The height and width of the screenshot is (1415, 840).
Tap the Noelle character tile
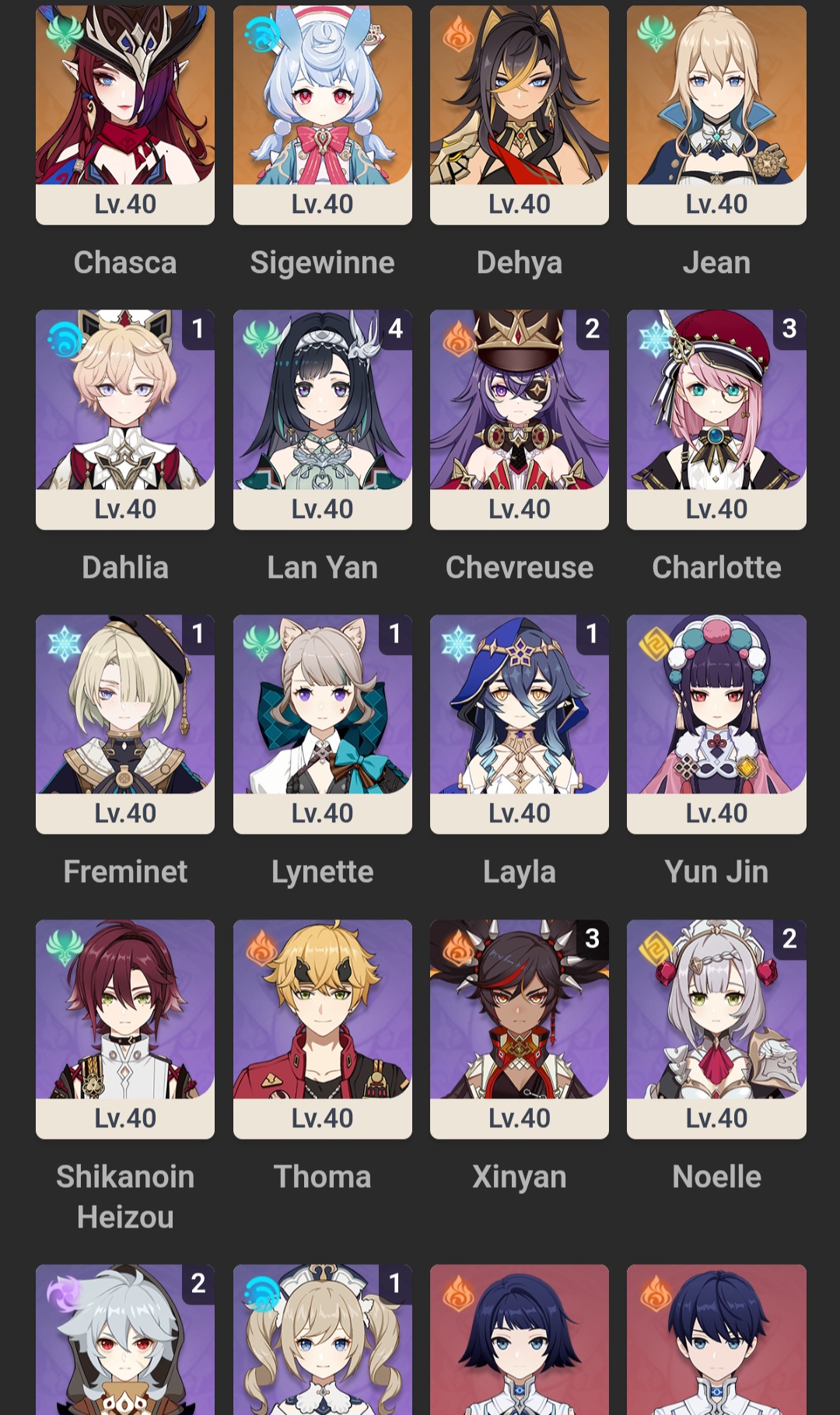click(716, 1028)
